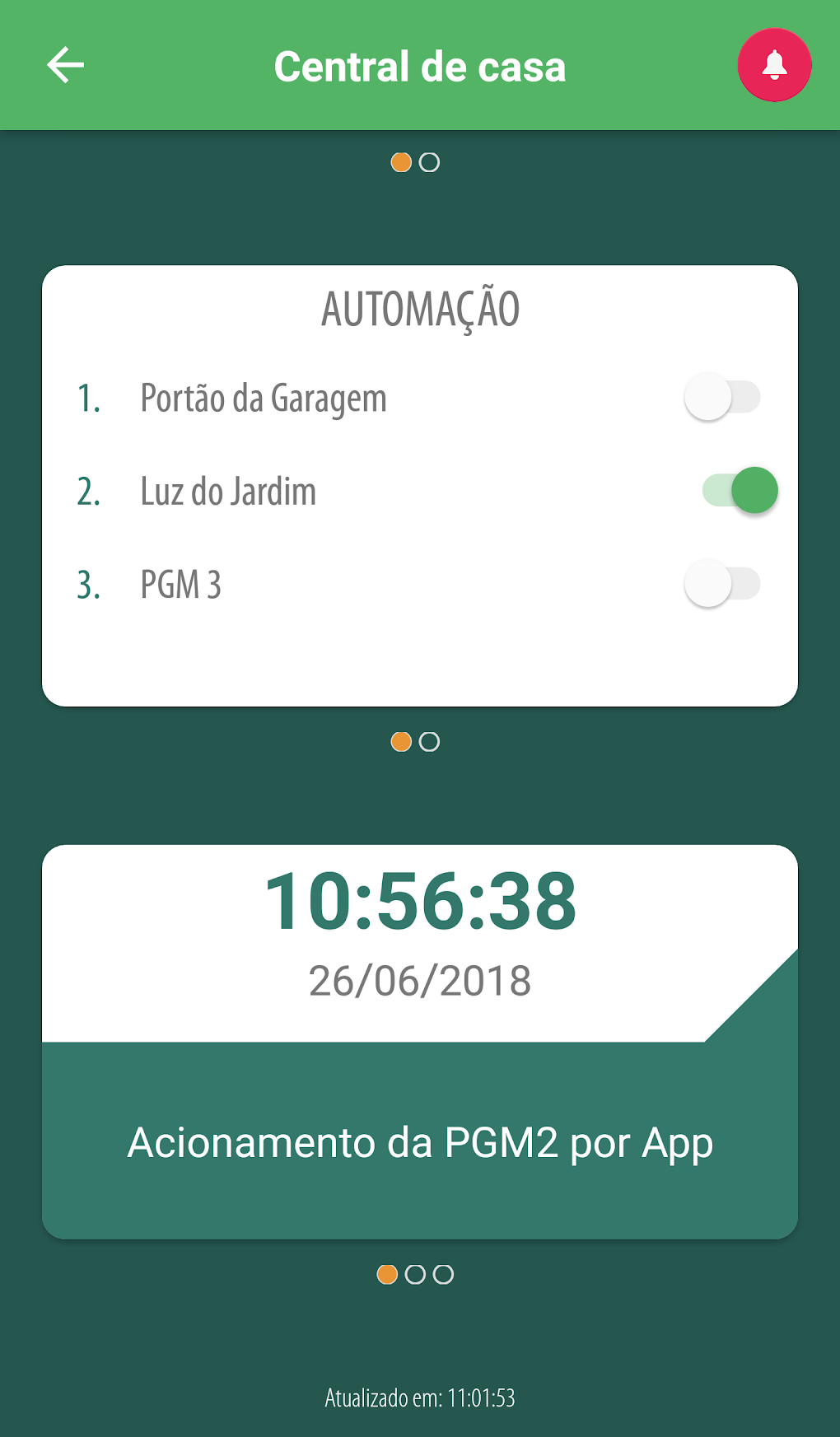This screenshot has height=1437, width=840.
Task: Go back using the arrow icon
Action: (65, 65)
